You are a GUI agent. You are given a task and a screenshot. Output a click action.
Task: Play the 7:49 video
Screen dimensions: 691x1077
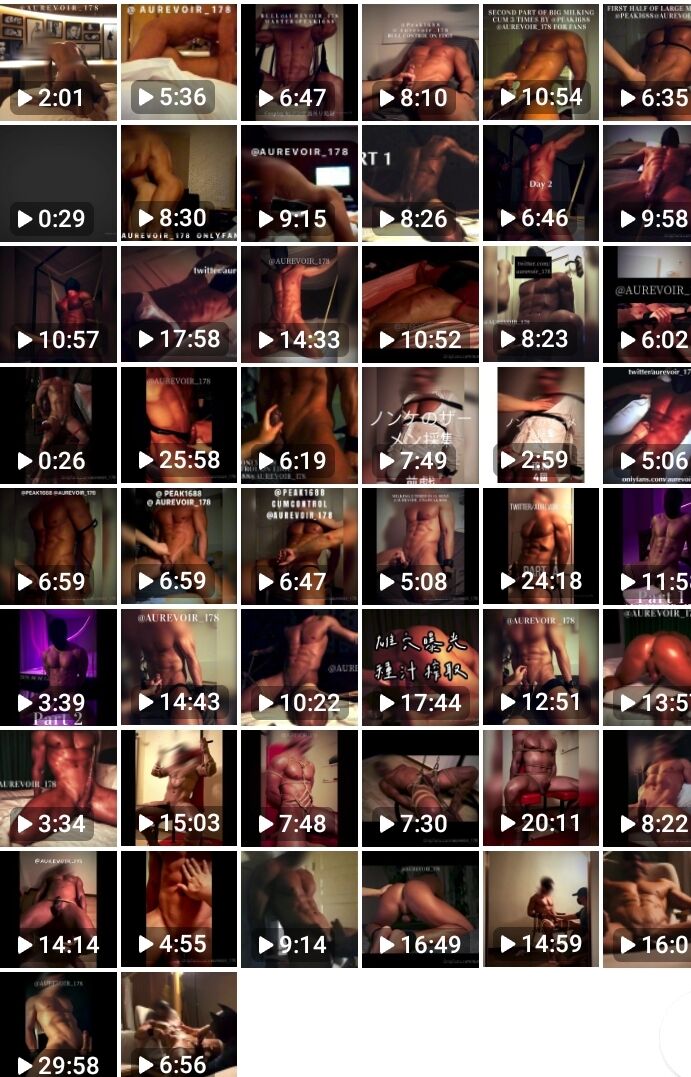(420, 425)
